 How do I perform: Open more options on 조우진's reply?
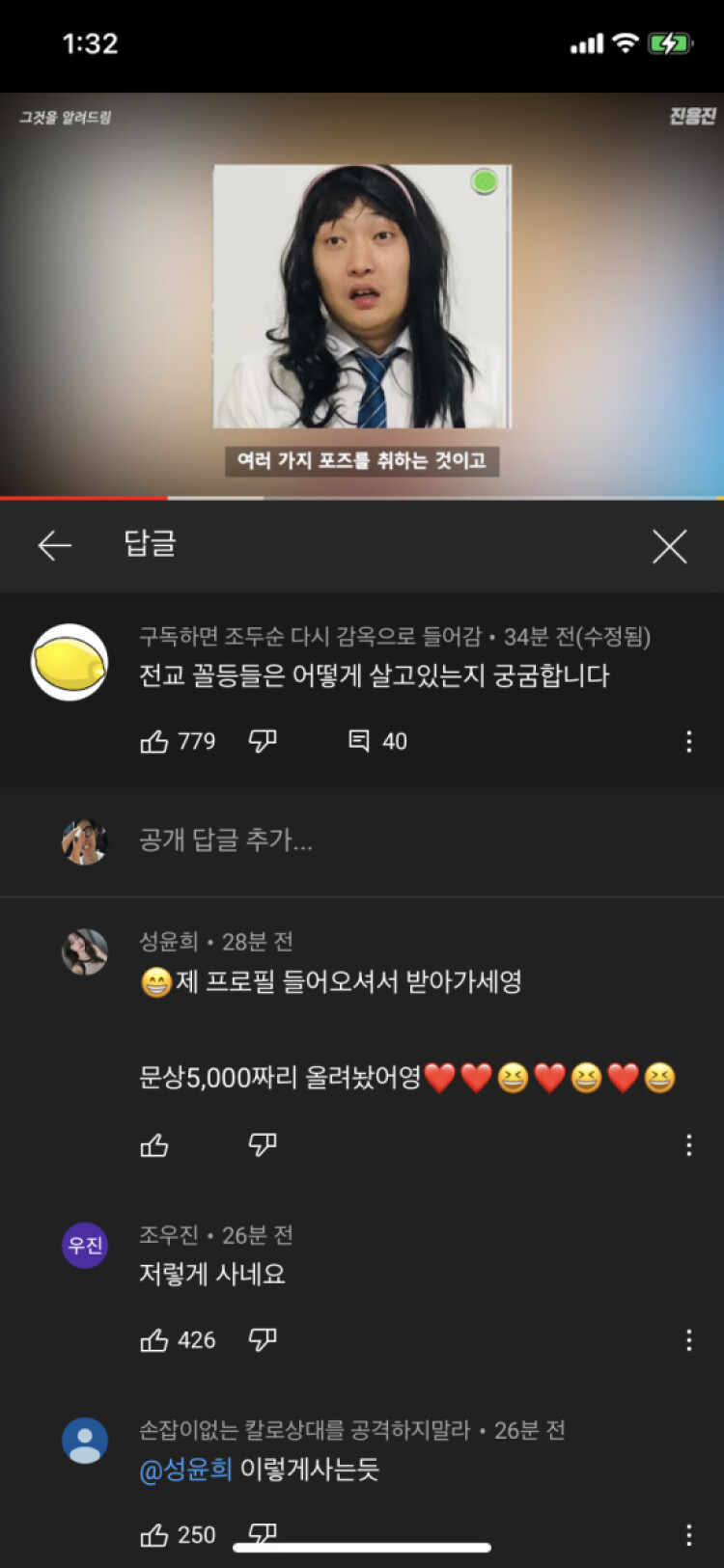[x=688, y=1340]
